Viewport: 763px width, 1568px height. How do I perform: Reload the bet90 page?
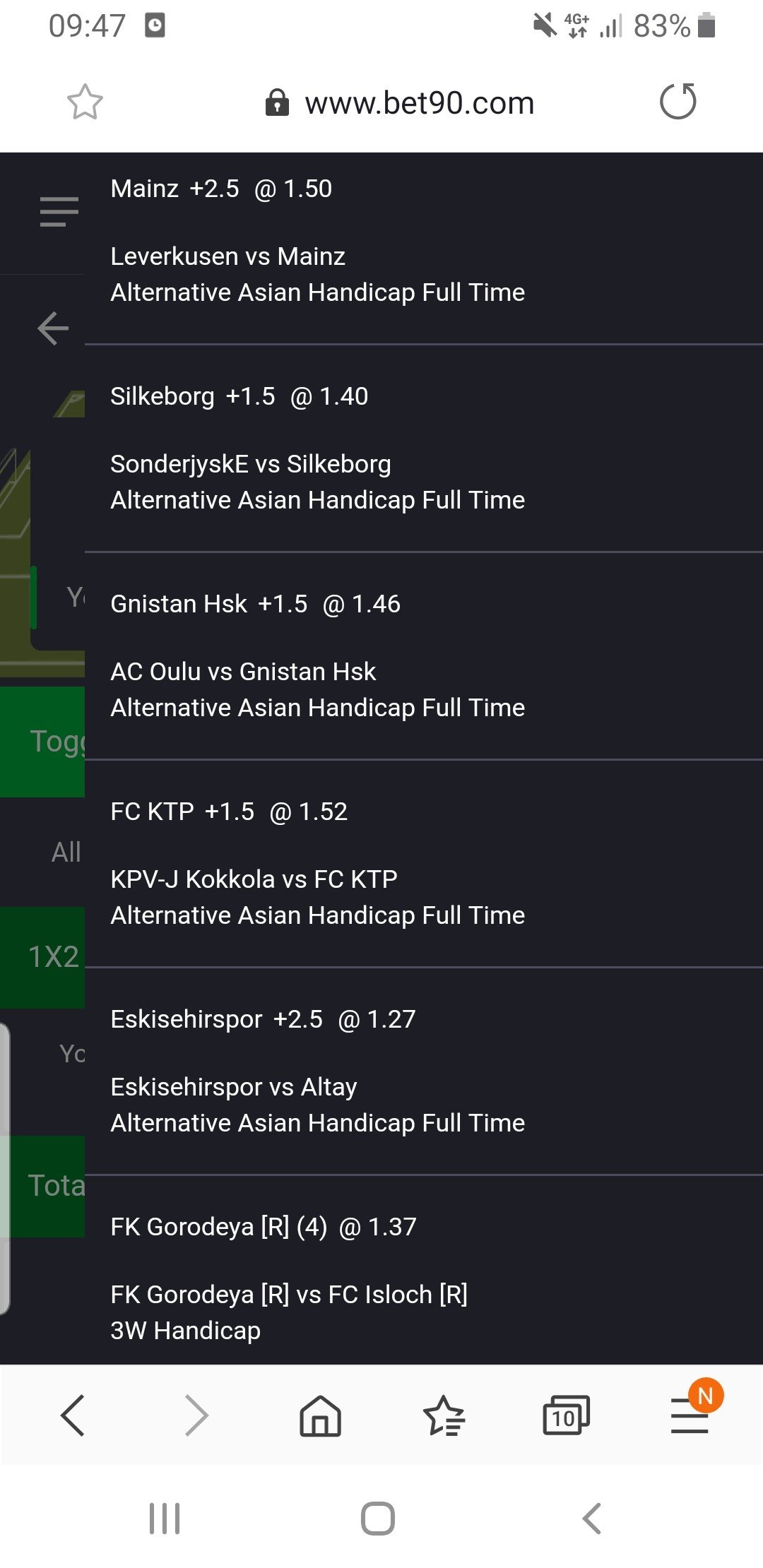coord(678,102)
